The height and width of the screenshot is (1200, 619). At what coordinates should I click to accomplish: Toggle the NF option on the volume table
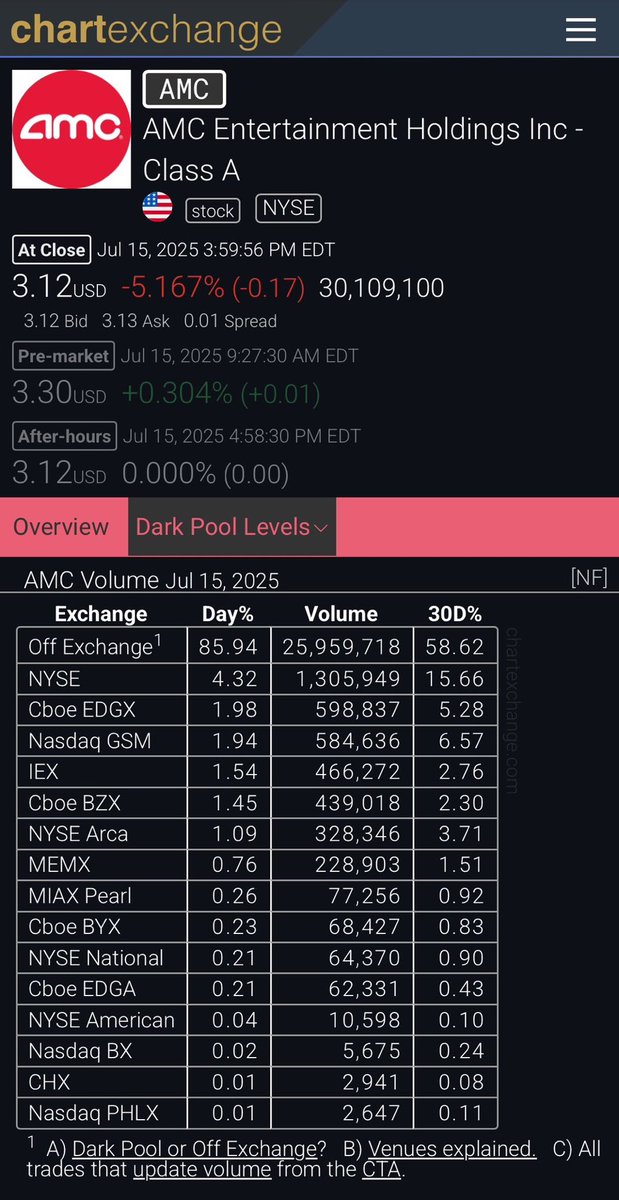[589, 577]
